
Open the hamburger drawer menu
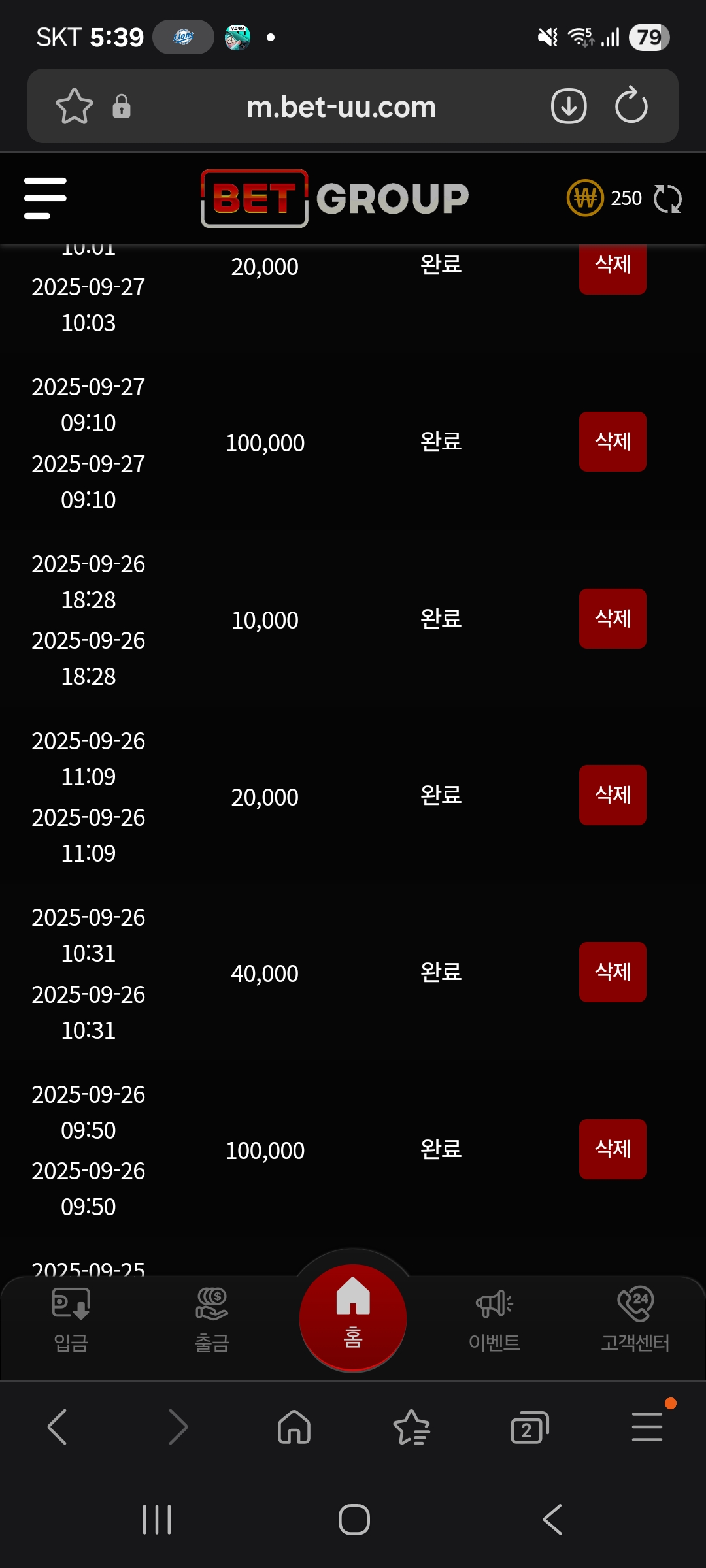[x=45, y=198]
